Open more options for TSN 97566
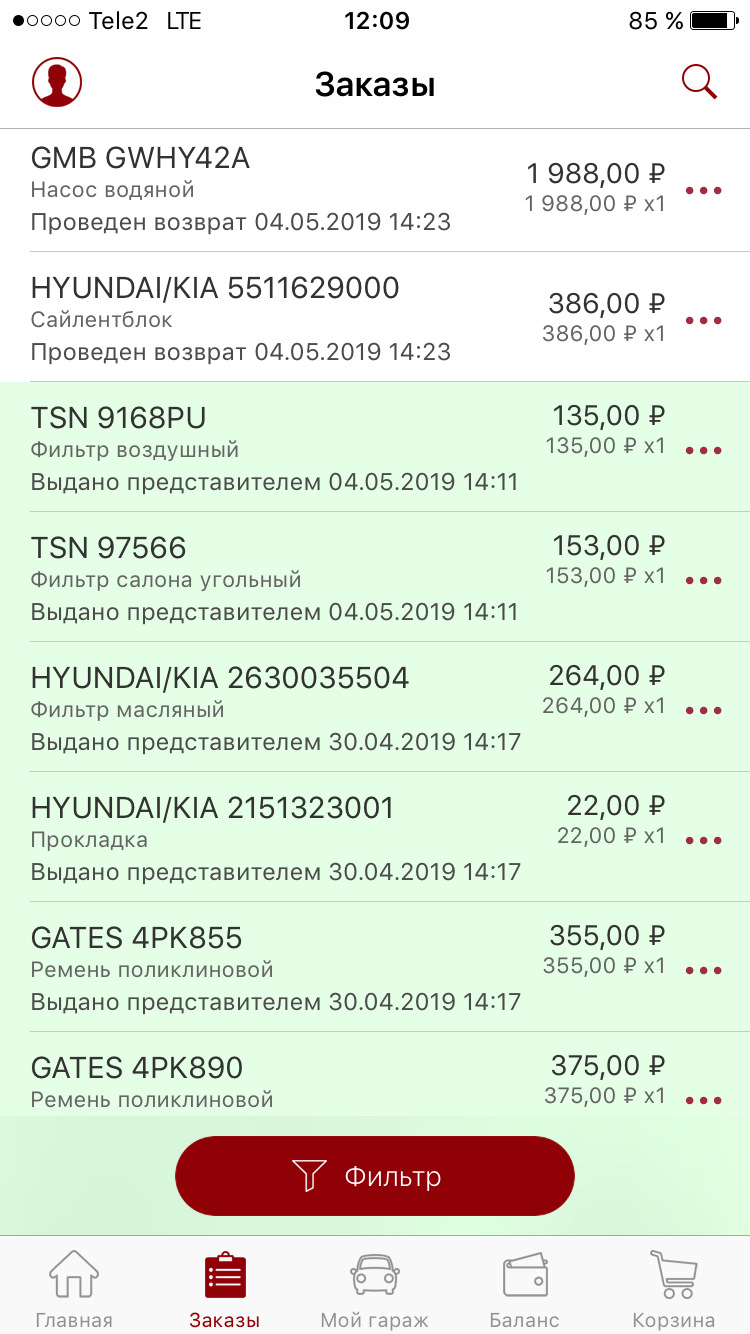Viewport: 750px width, 1334px height. [x=704, y=581]
